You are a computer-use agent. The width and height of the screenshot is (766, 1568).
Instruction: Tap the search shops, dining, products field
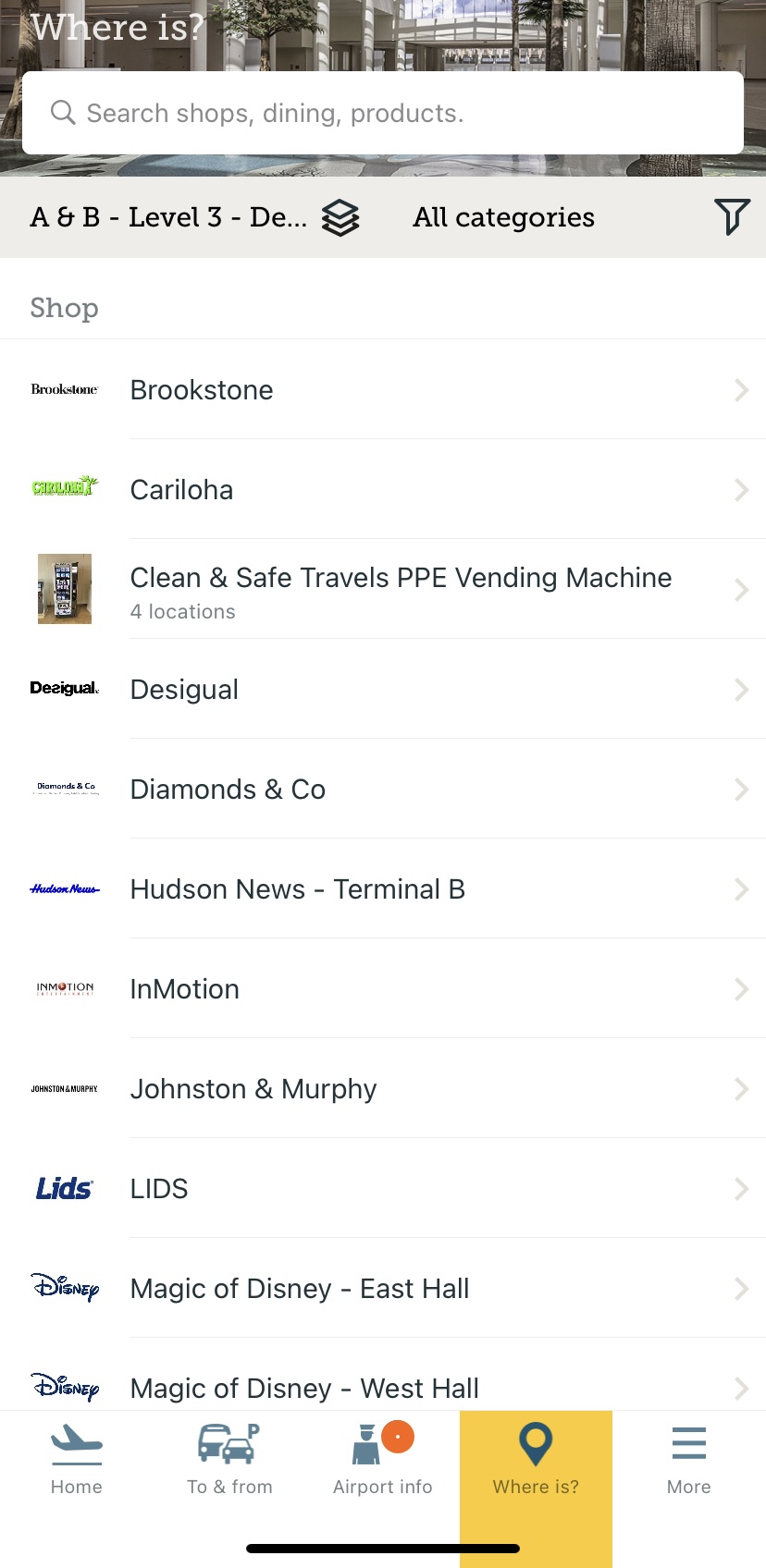point(383,113)
